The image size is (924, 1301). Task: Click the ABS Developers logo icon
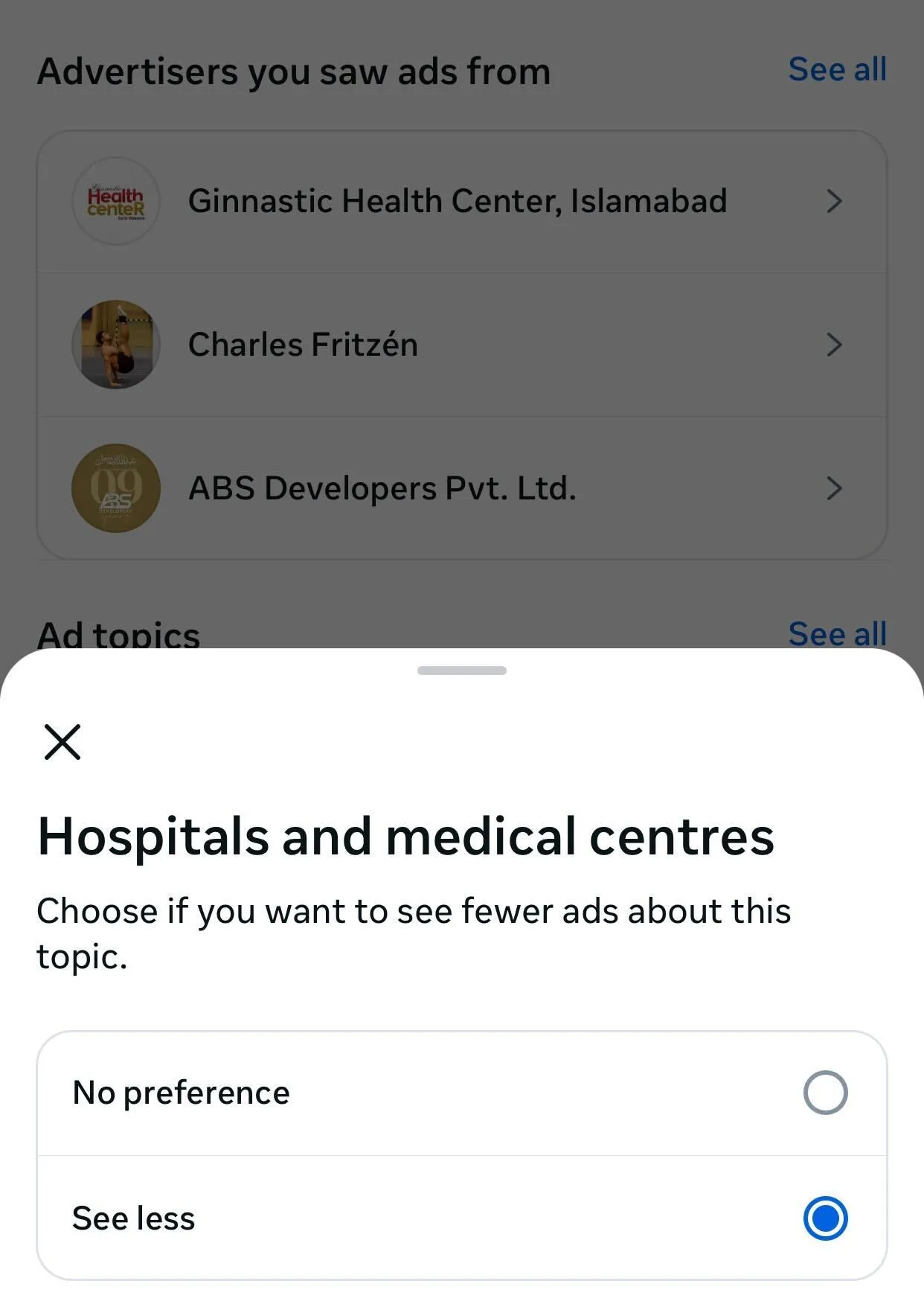[116, 488]
